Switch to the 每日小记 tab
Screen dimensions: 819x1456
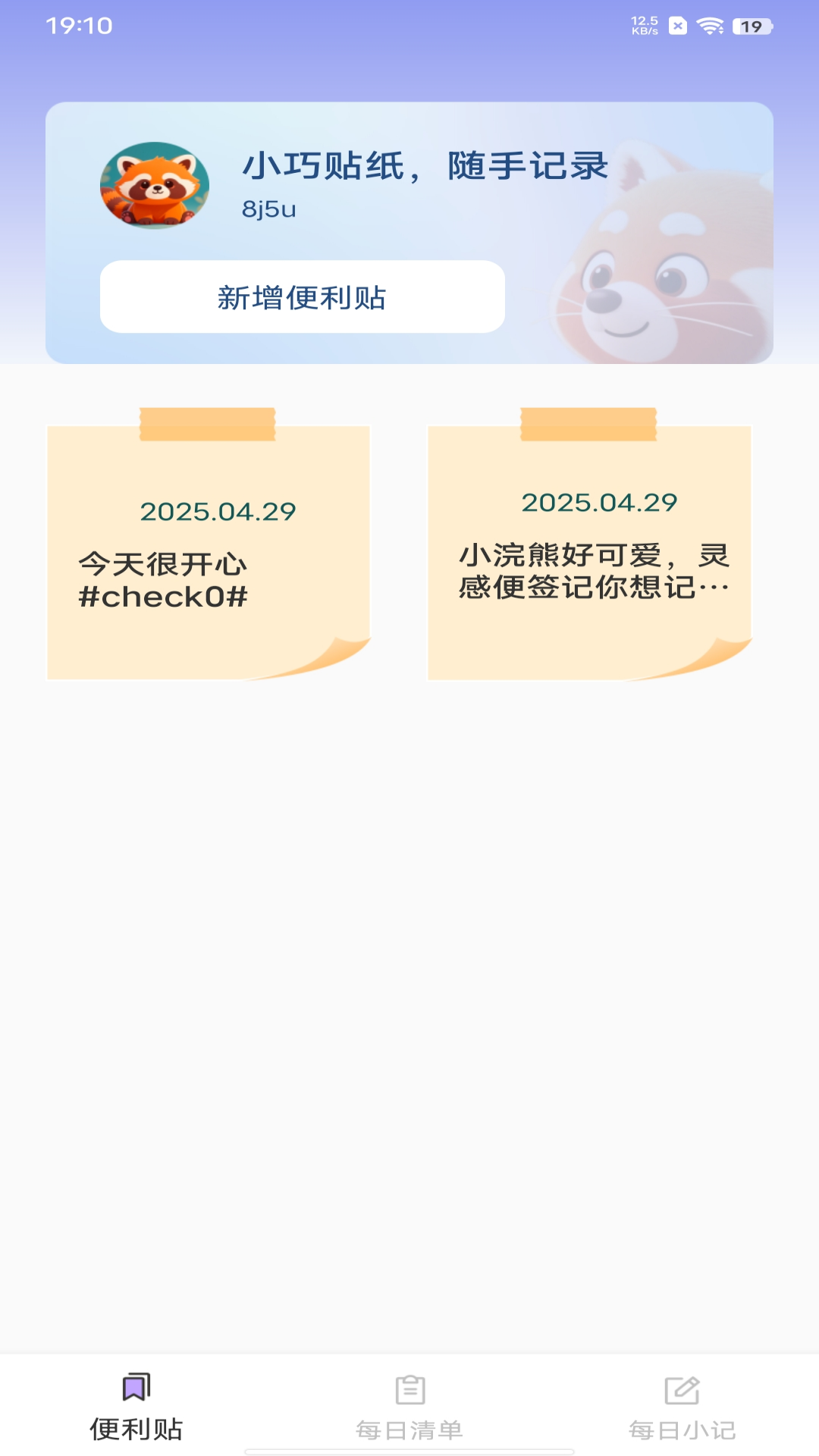tap(682, 1407)
